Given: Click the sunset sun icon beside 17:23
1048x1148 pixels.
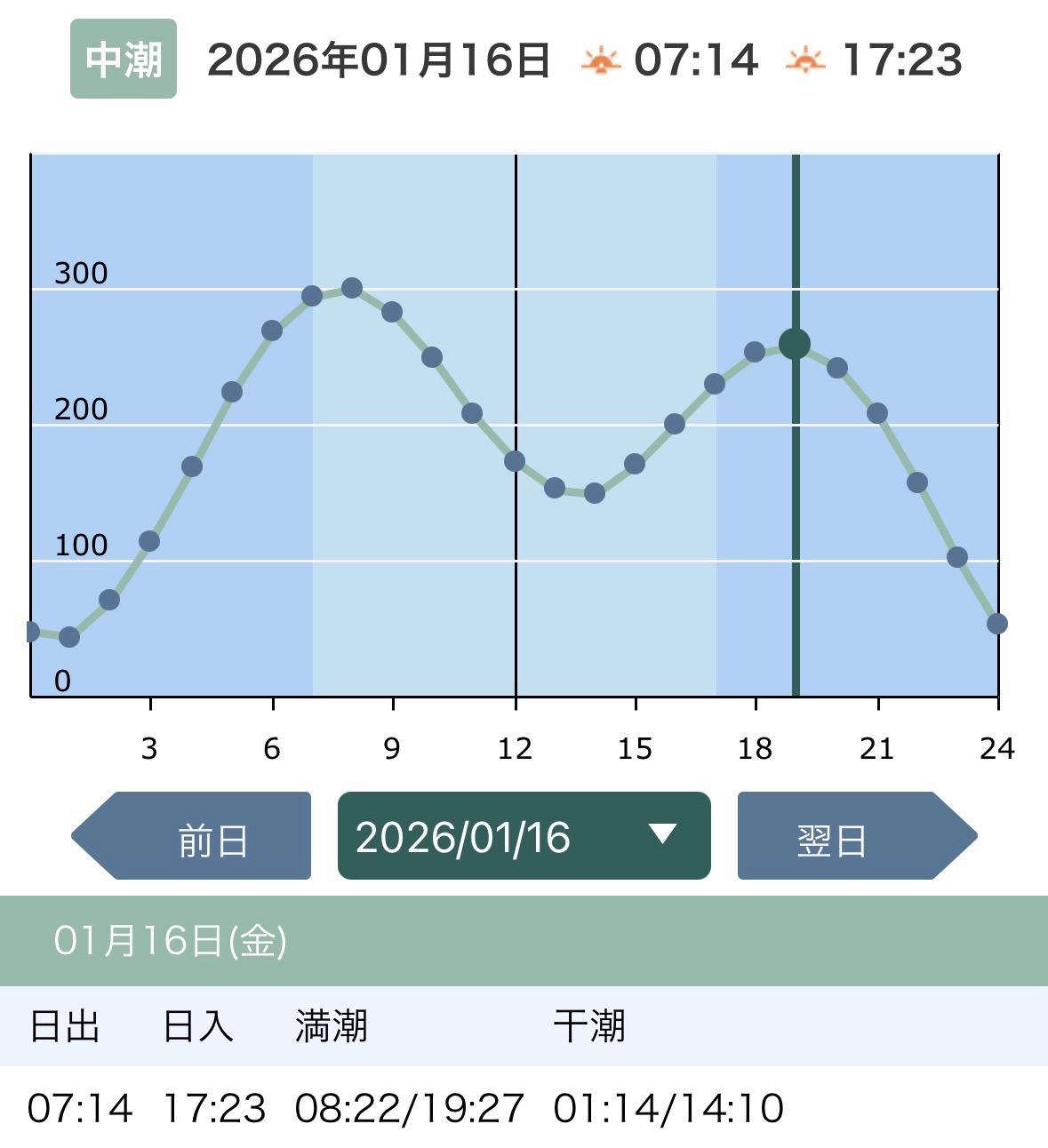Looking at the screenshot, I should click(804, 59).
